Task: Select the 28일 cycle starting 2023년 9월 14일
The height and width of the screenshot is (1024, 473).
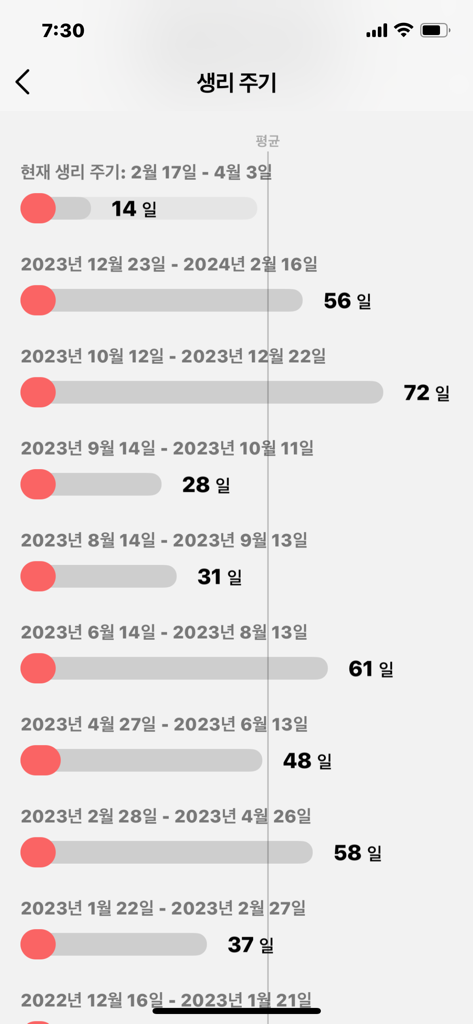Action: 236,470
